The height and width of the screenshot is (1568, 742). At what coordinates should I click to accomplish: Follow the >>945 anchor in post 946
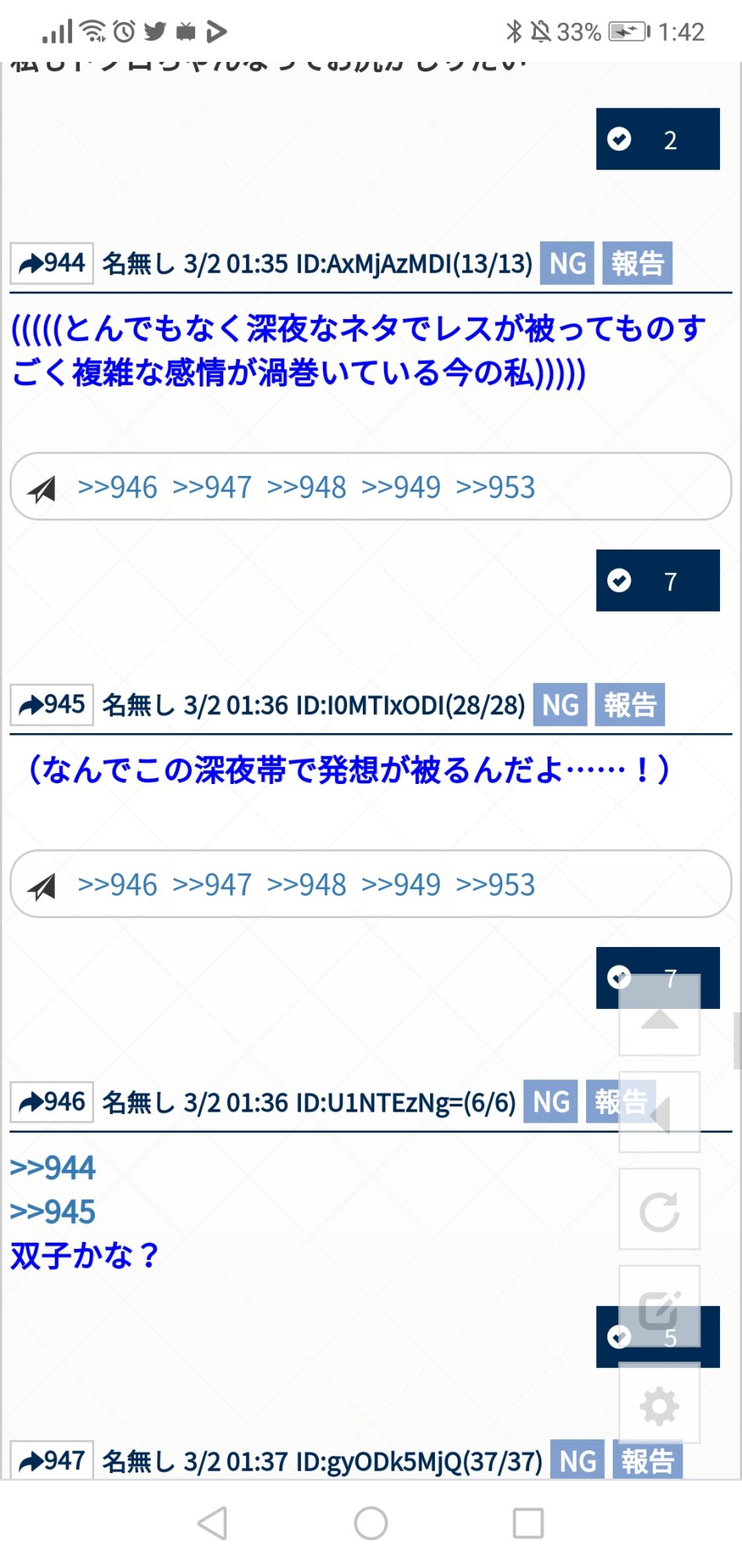[x=52, y=1211]
